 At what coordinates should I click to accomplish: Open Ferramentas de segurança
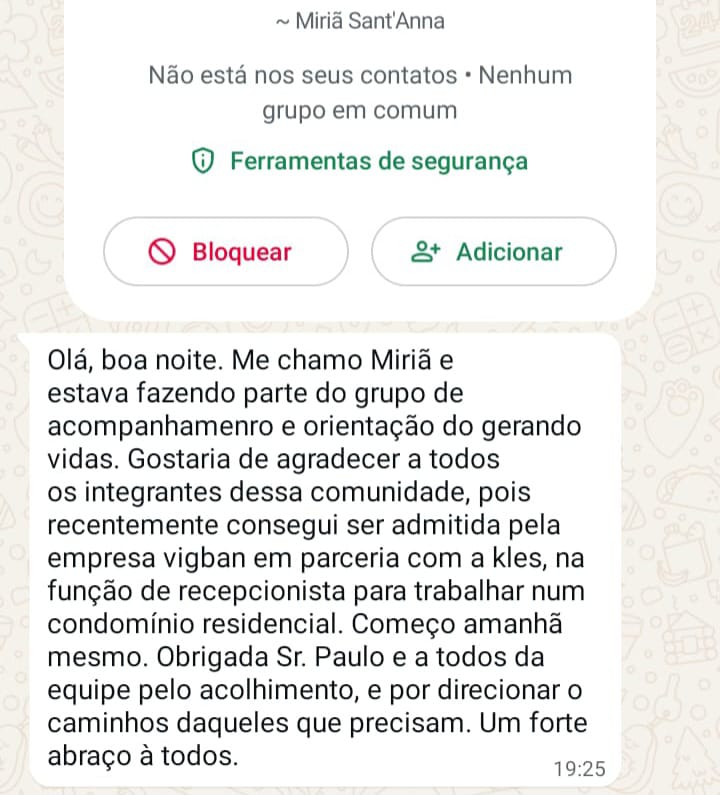360,161
